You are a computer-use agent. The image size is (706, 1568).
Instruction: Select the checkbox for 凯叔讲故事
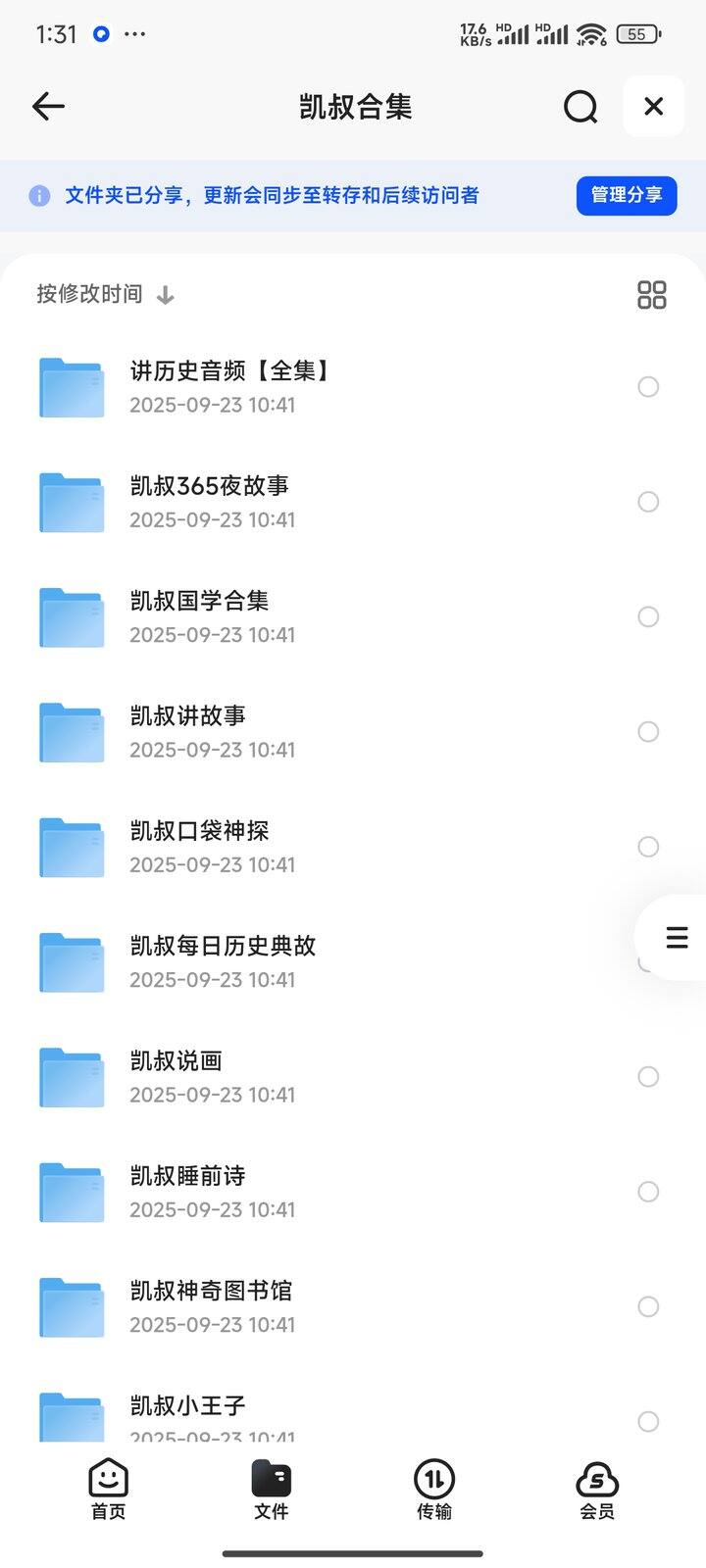point(648,732)
